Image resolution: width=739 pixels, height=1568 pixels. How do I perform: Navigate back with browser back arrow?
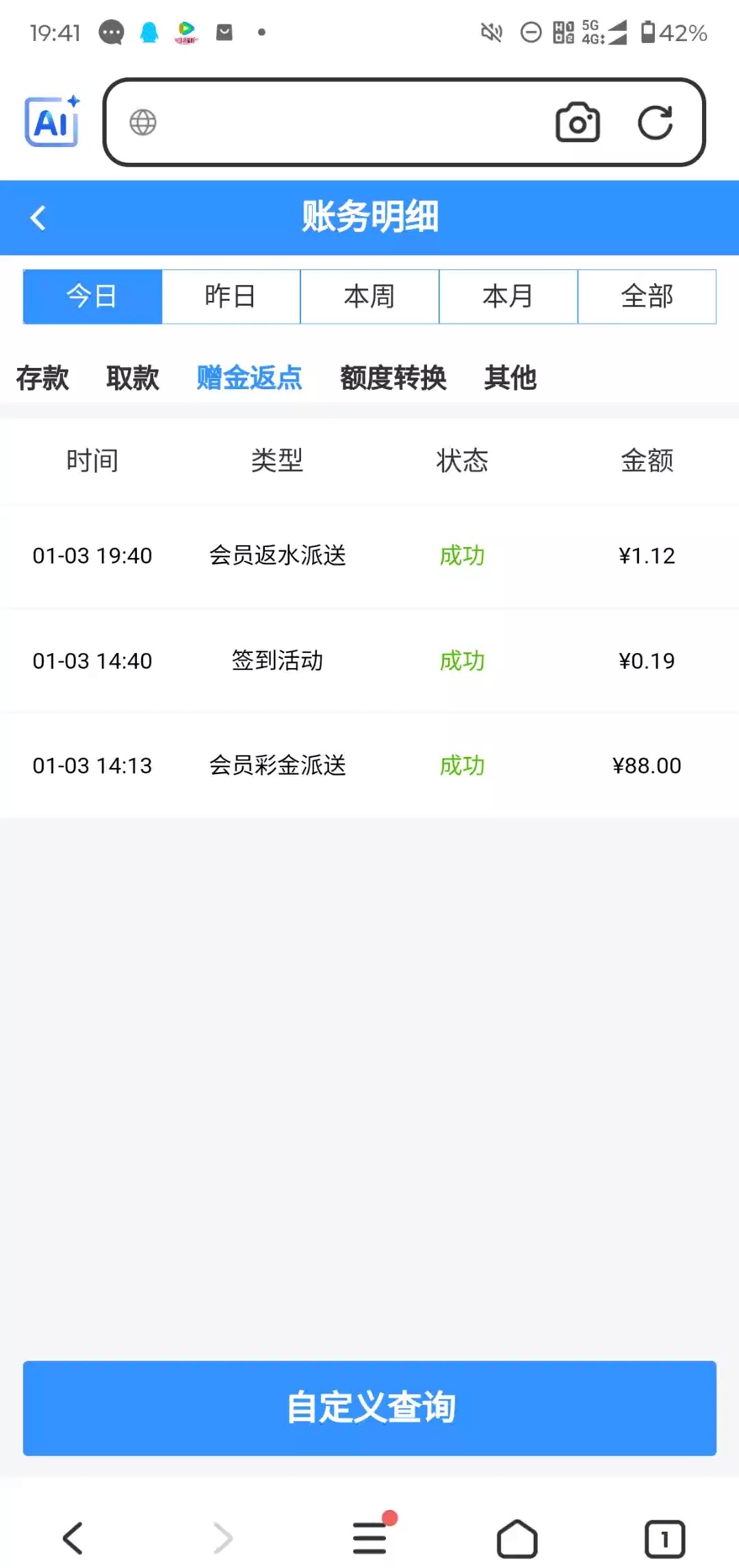(73, 1539)
